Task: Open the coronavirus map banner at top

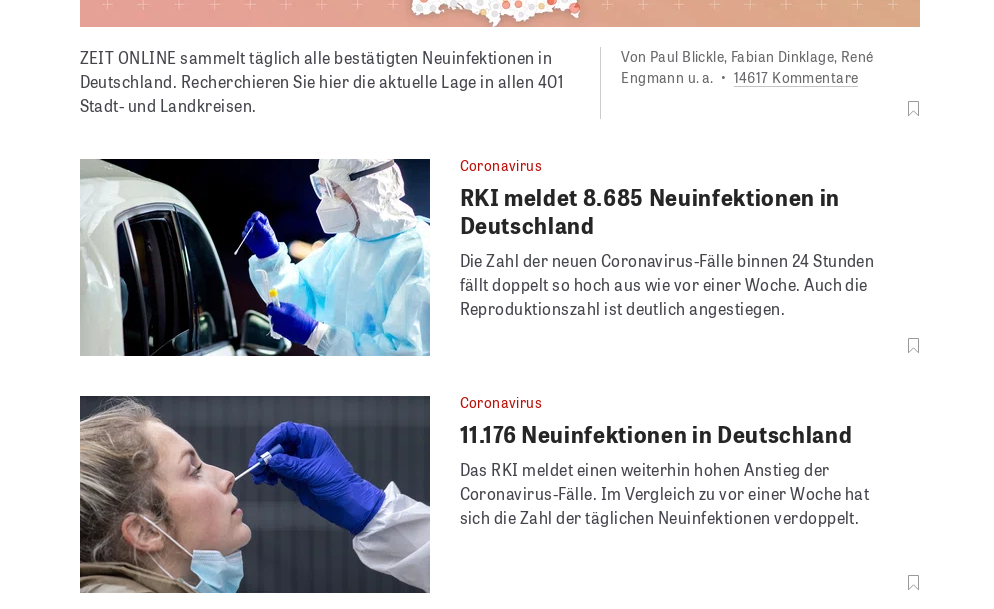Action: click(x=499, y=13)
